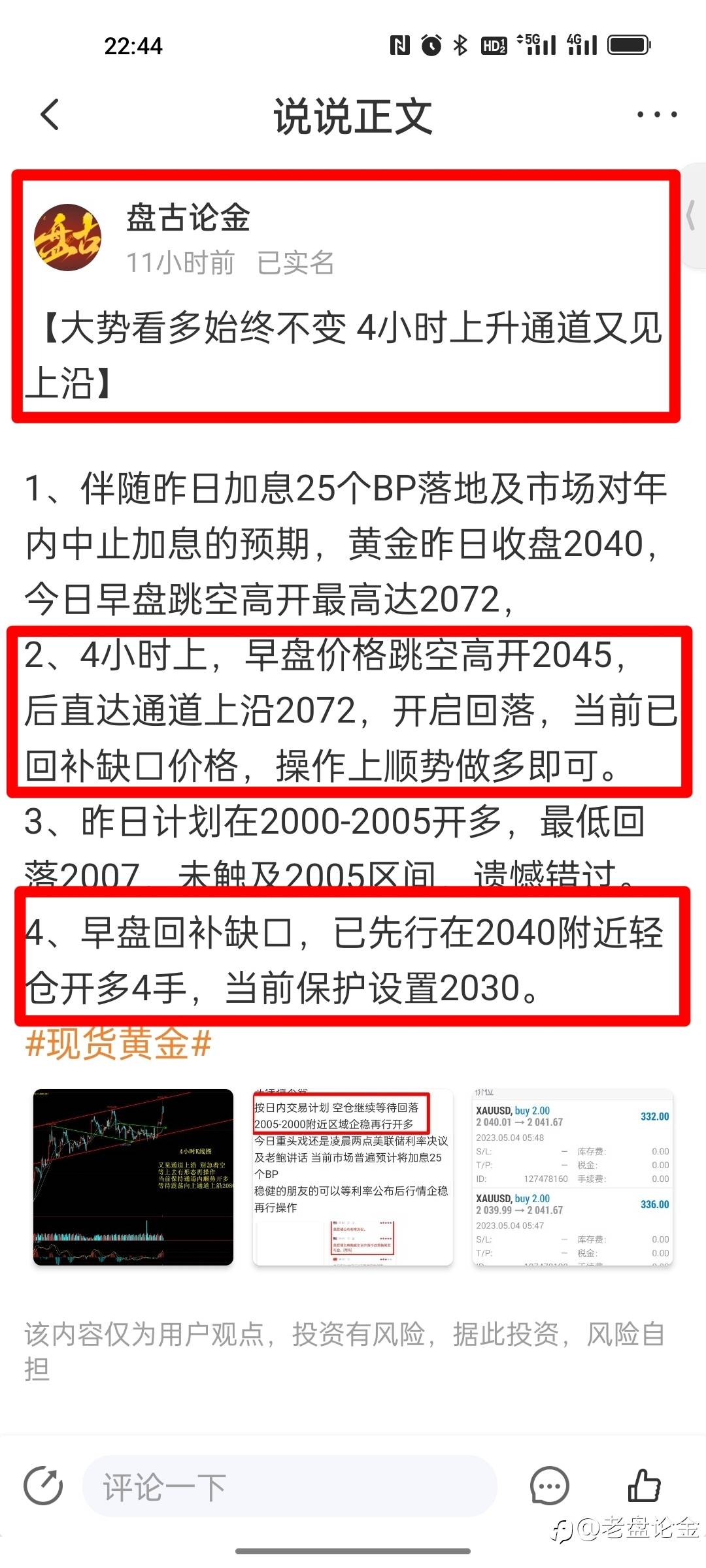Viewport: 706px width, 1568px height.
Task: Open the trading plan text image
Action: (353, 1177)
